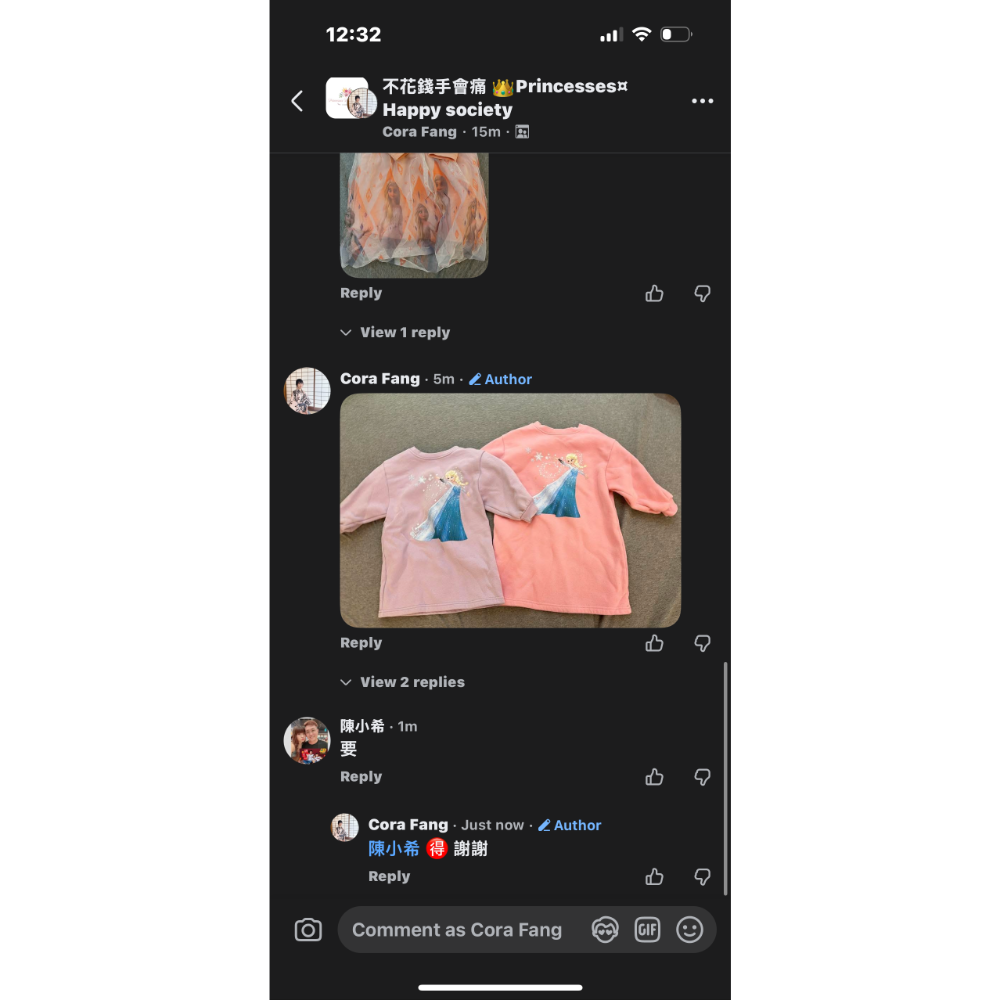The width and height of the screenshot is (1000, 1000).
Task: Reply to Cora Fang's 謝謝 comment
Action: point(389,876)
